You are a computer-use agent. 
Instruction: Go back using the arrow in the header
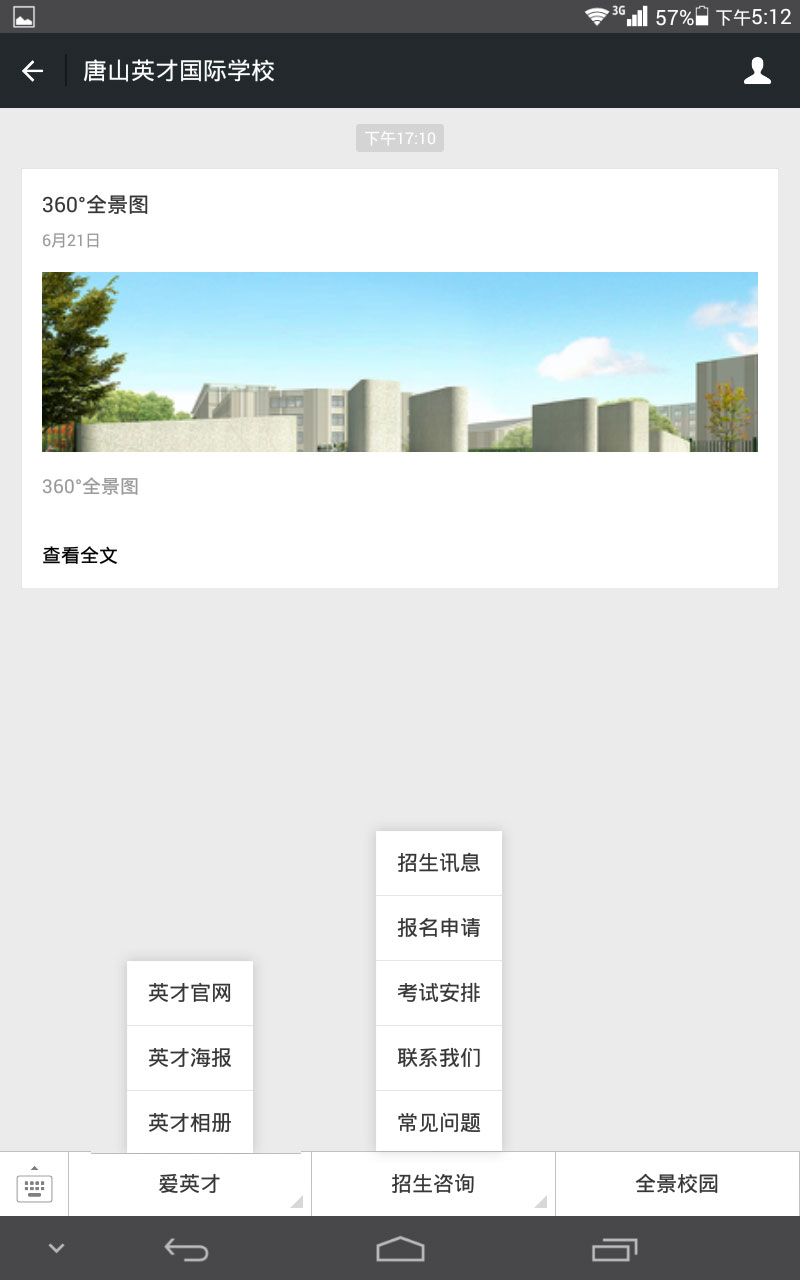pos(33,71)
